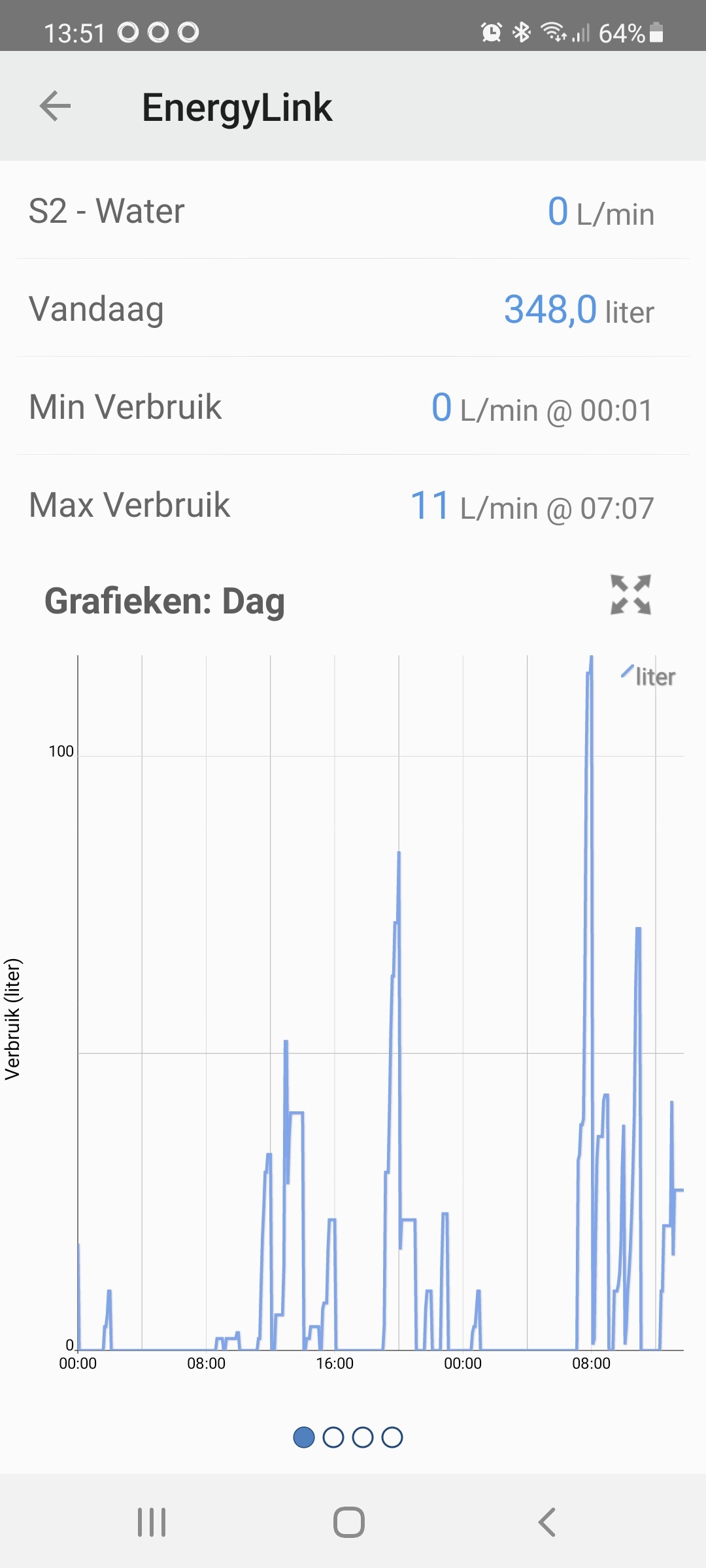Go back using the app bar arrow
Viewport: 706px width, 1568px height.
tap(55, 106)
